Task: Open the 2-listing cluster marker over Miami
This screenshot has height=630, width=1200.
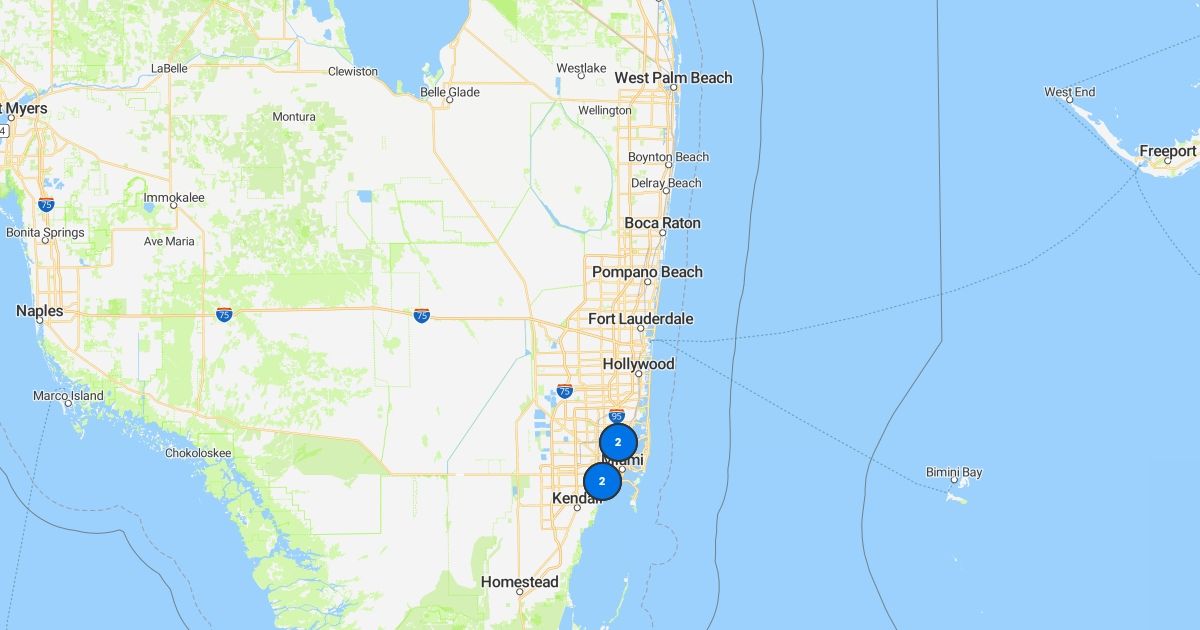Action: pos(618,442)
